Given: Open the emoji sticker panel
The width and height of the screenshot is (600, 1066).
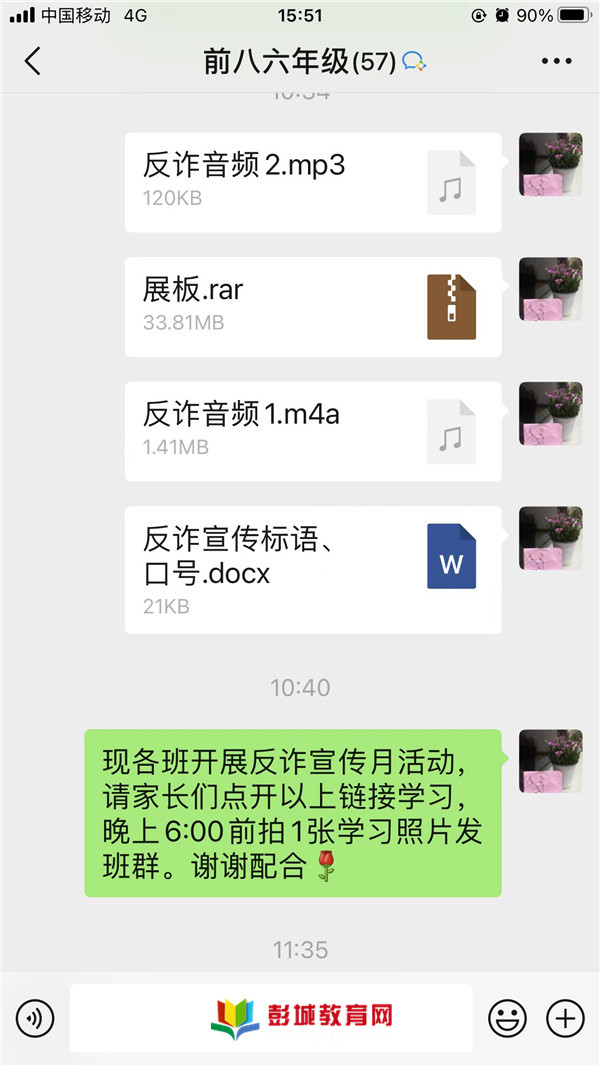Looking at the screenshot, I should pyautogui.click(x=507, y=1018).
